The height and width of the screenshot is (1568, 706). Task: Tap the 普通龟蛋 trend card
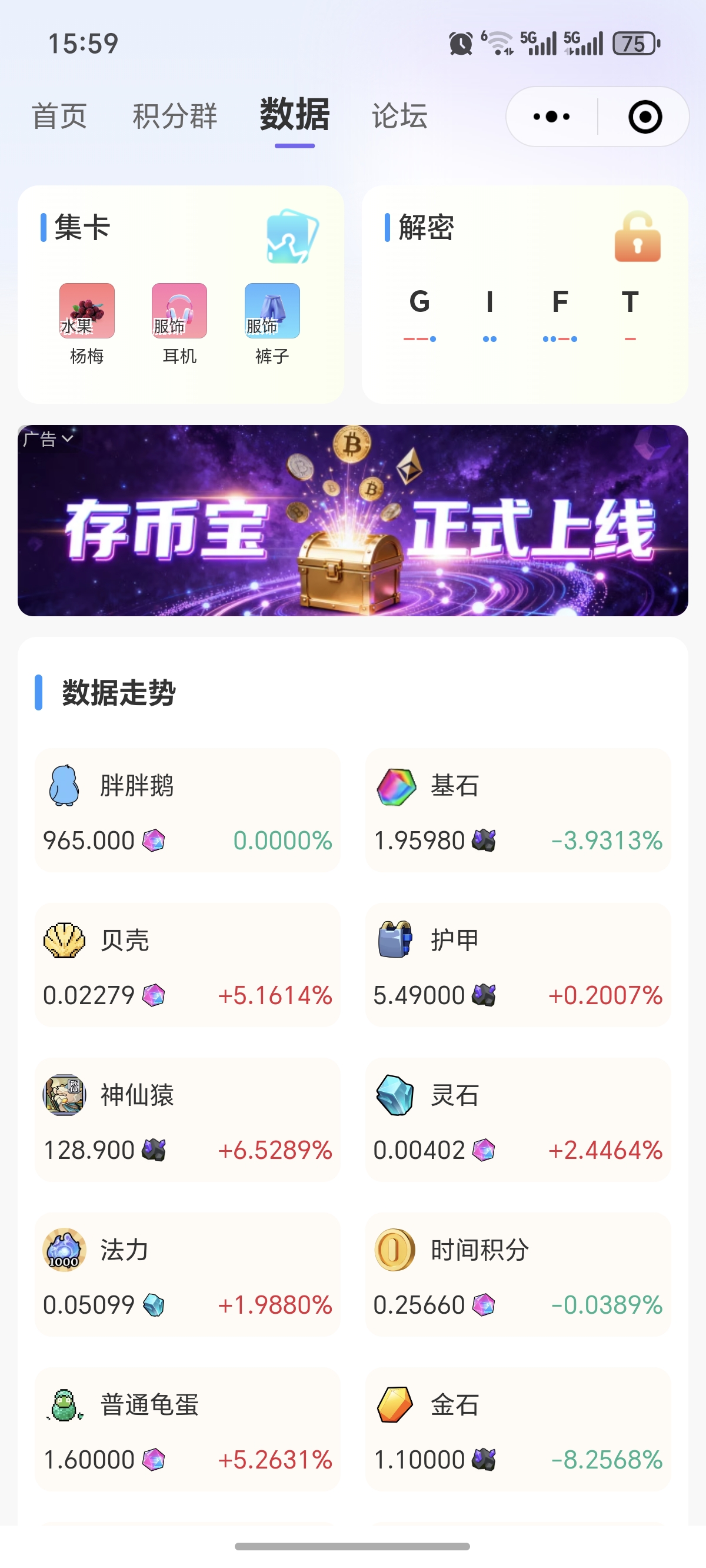pos(187,1429)
